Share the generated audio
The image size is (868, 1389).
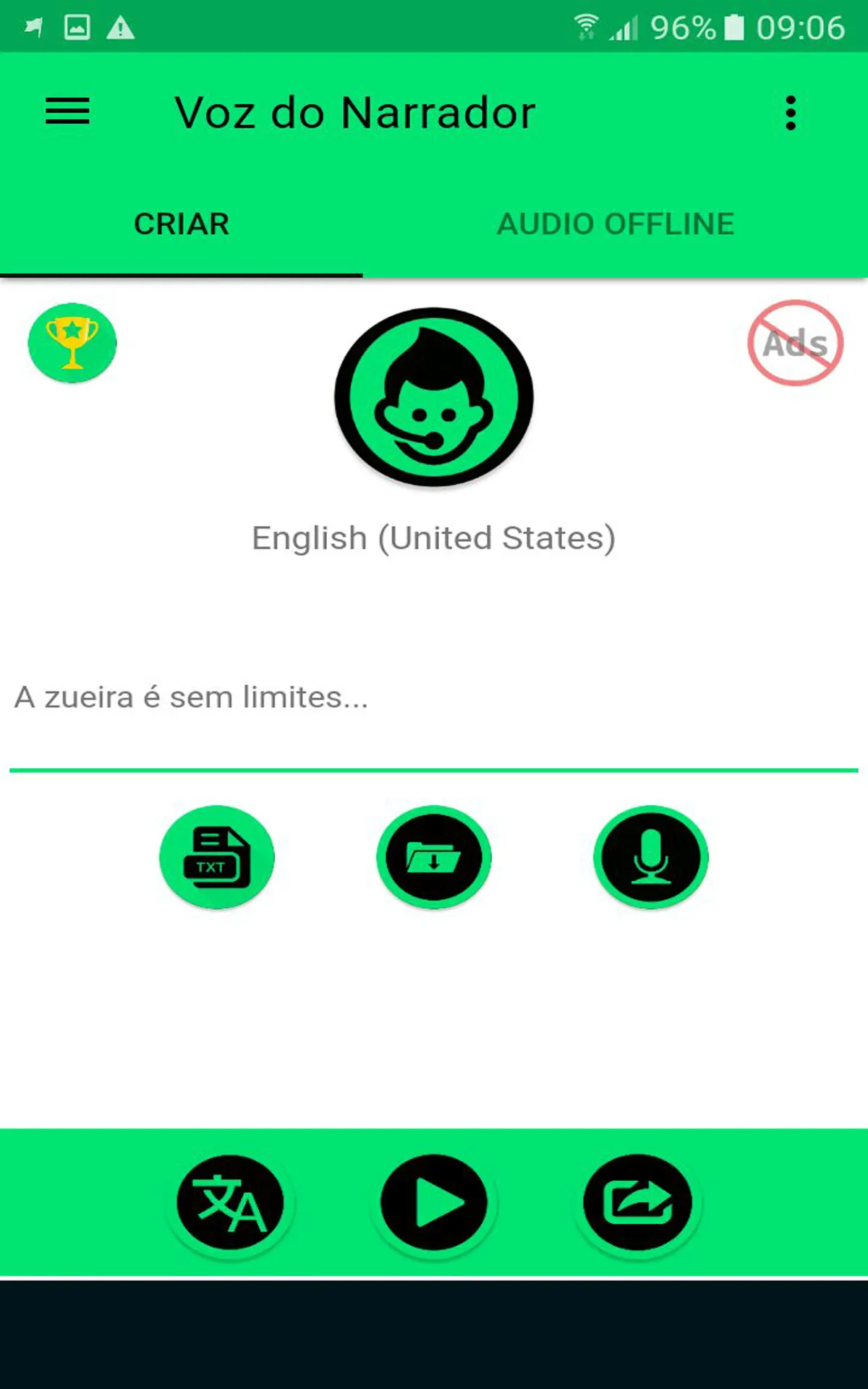(x=637, y=1203)
